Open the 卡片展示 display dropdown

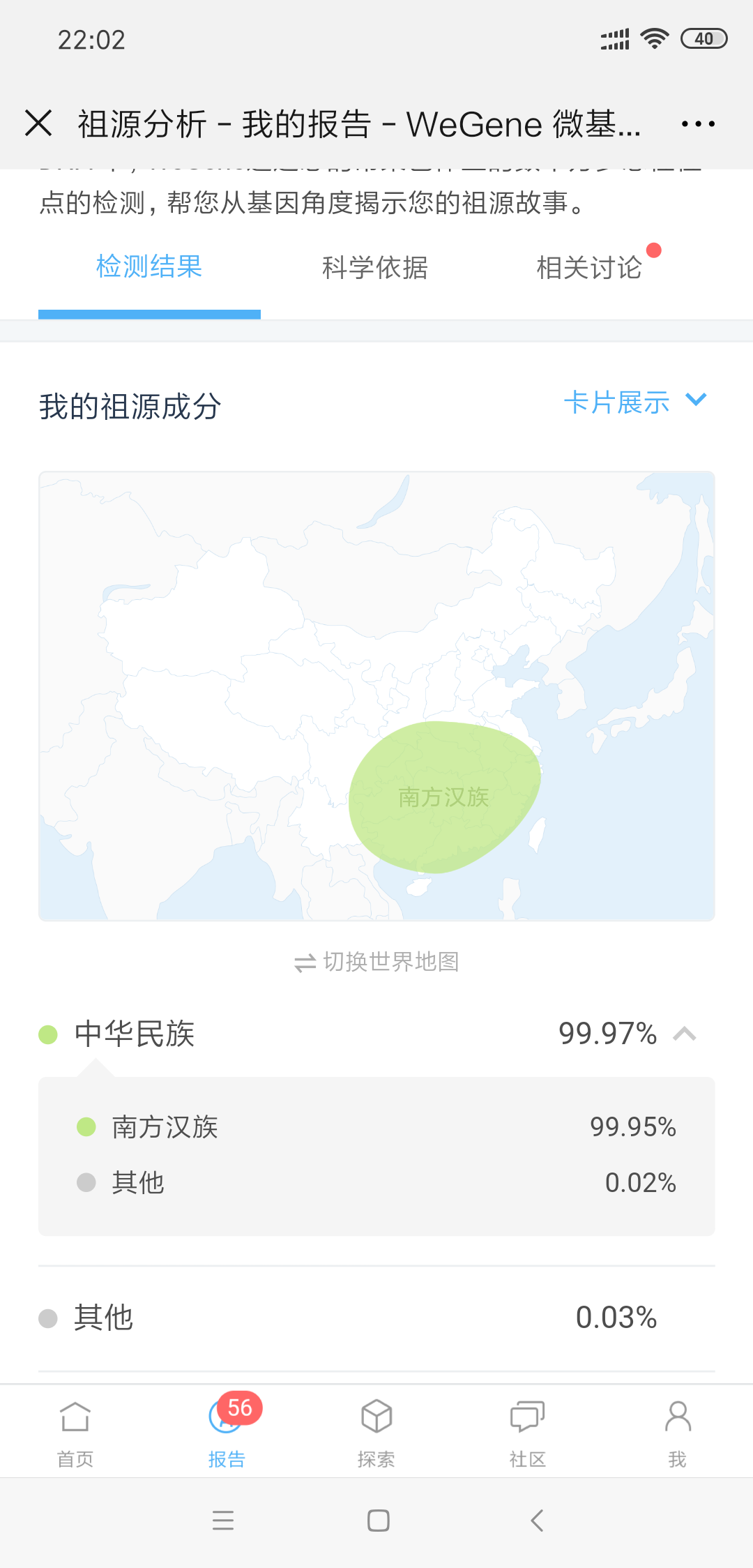point(635,402)
